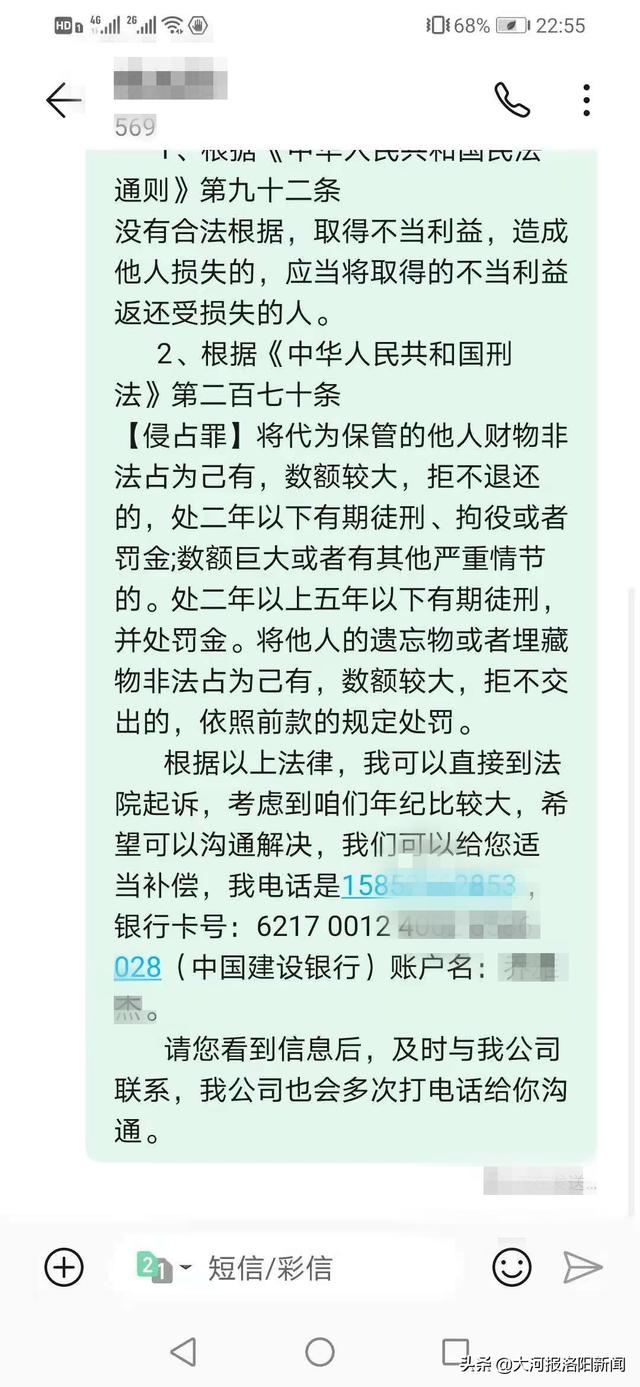Open the emoji picker
This screenshot has width=640, height=1387.
(511, 1268)
